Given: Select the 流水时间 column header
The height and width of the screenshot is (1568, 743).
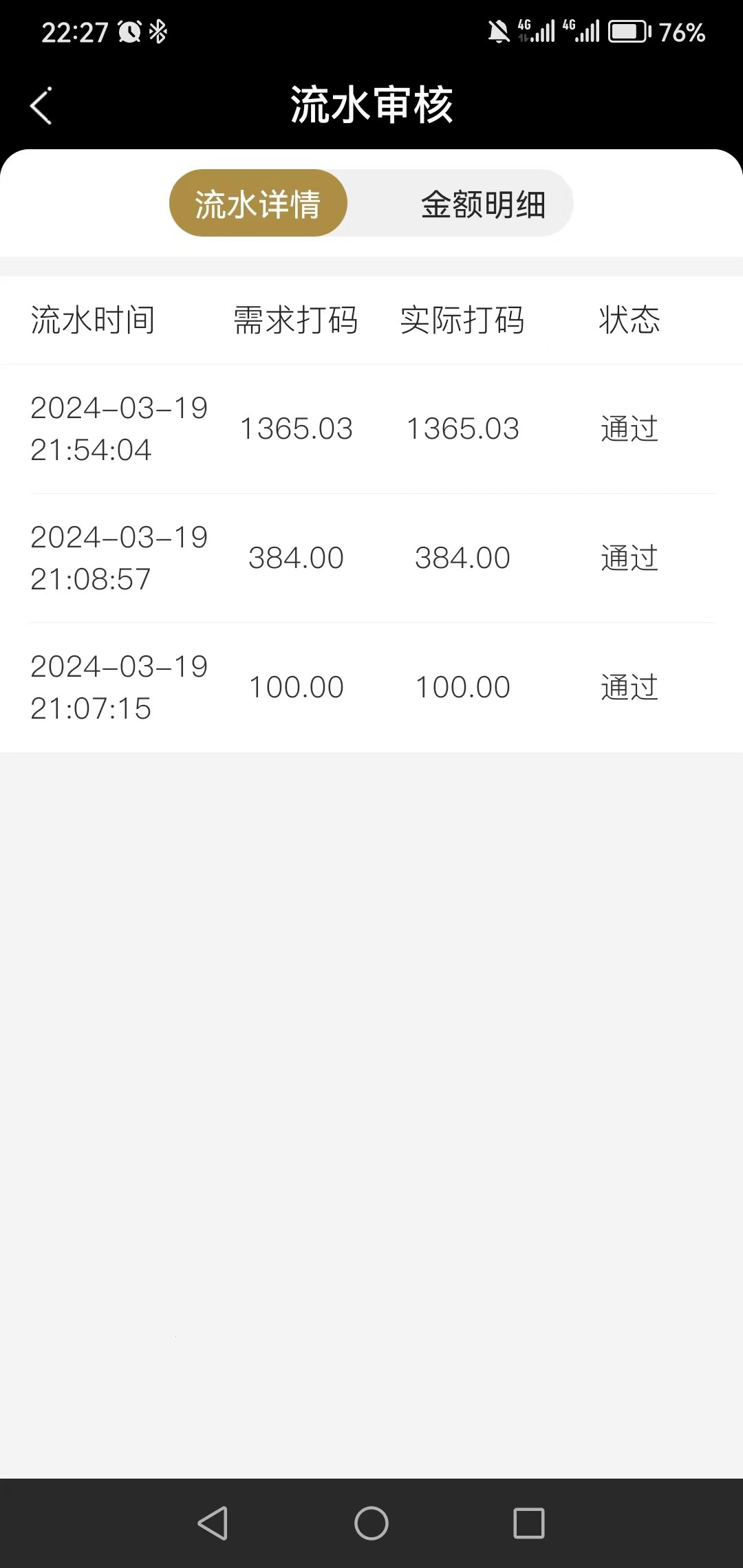Looking at the screenshot, I should (x=92, y=320).
